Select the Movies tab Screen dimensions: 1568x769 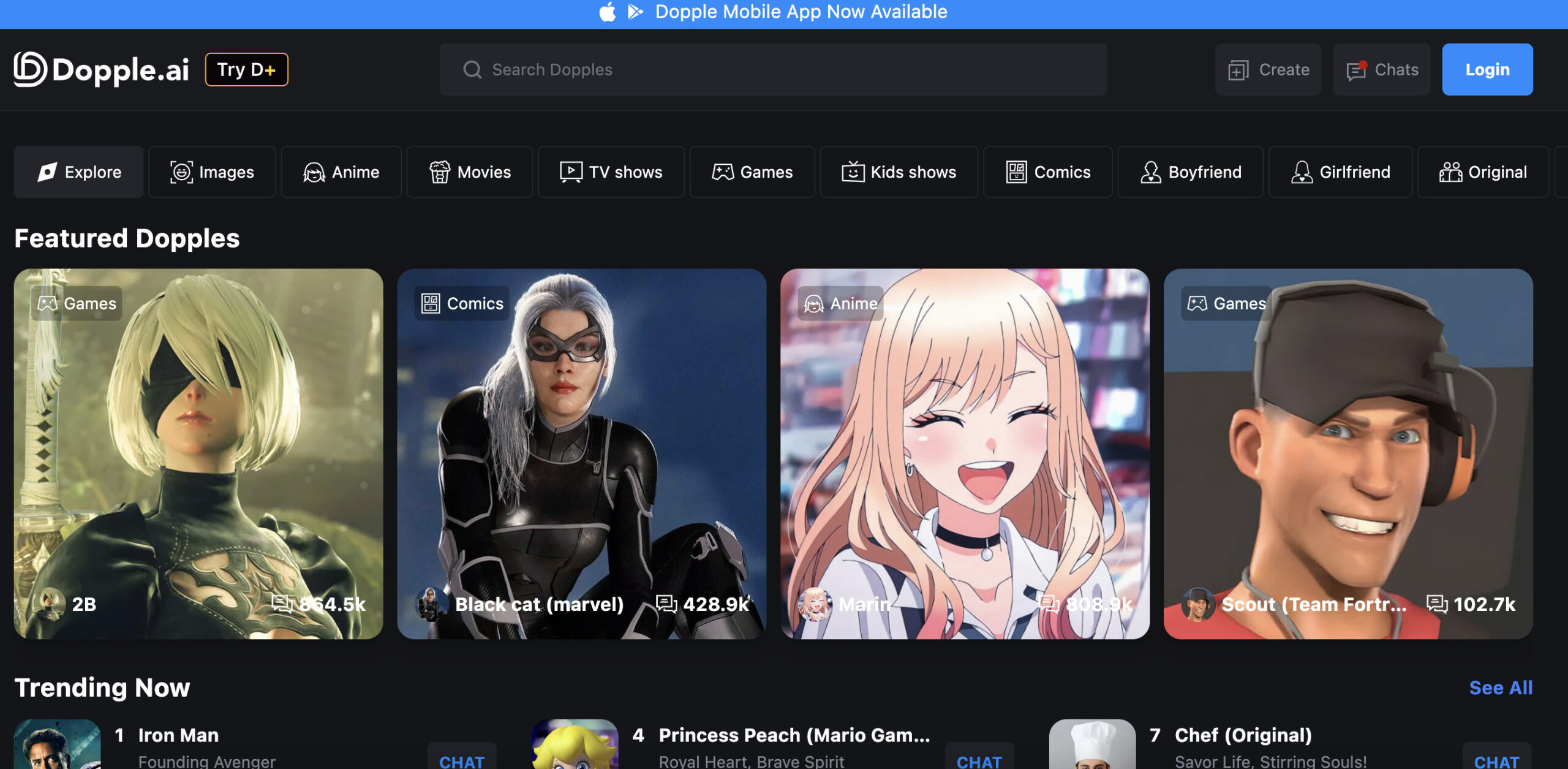click(x=470, y=172)
